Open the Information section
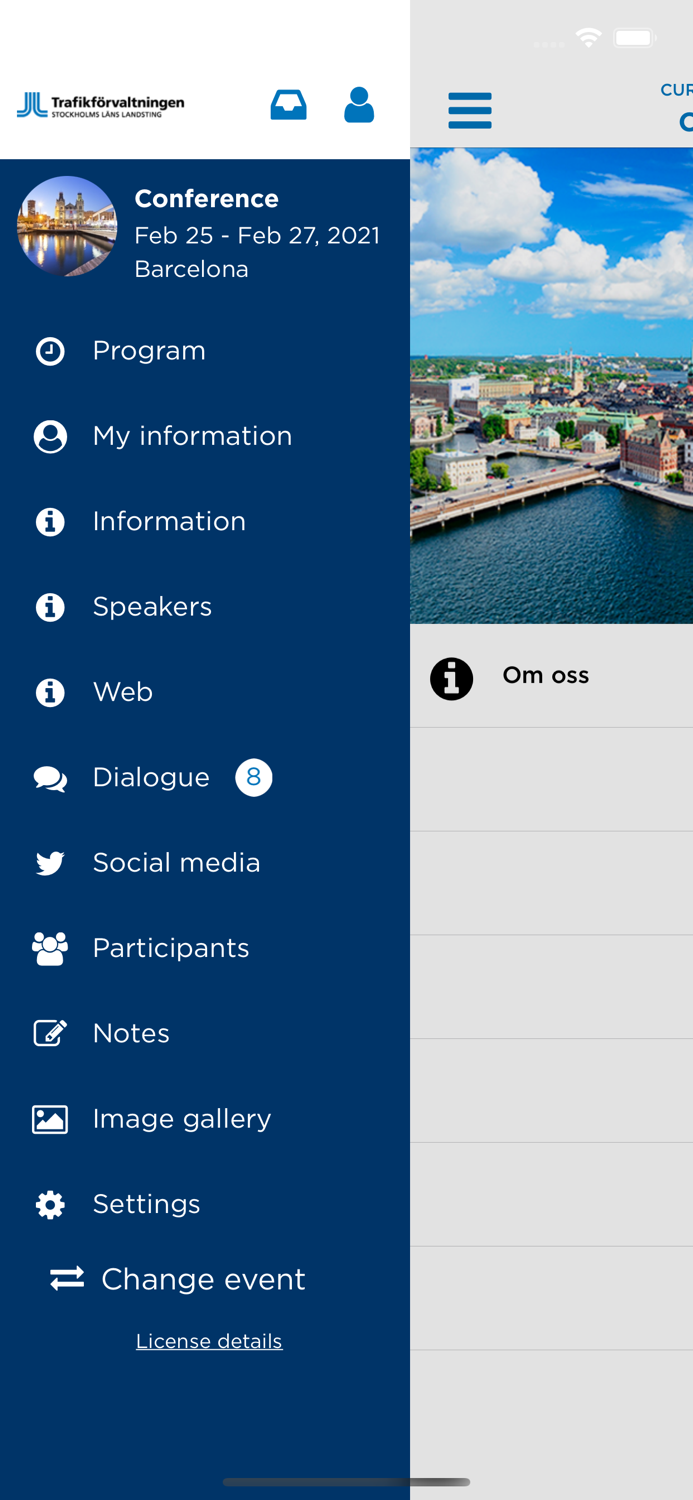The image size is (693, 1500). click(x=169, y=521)
